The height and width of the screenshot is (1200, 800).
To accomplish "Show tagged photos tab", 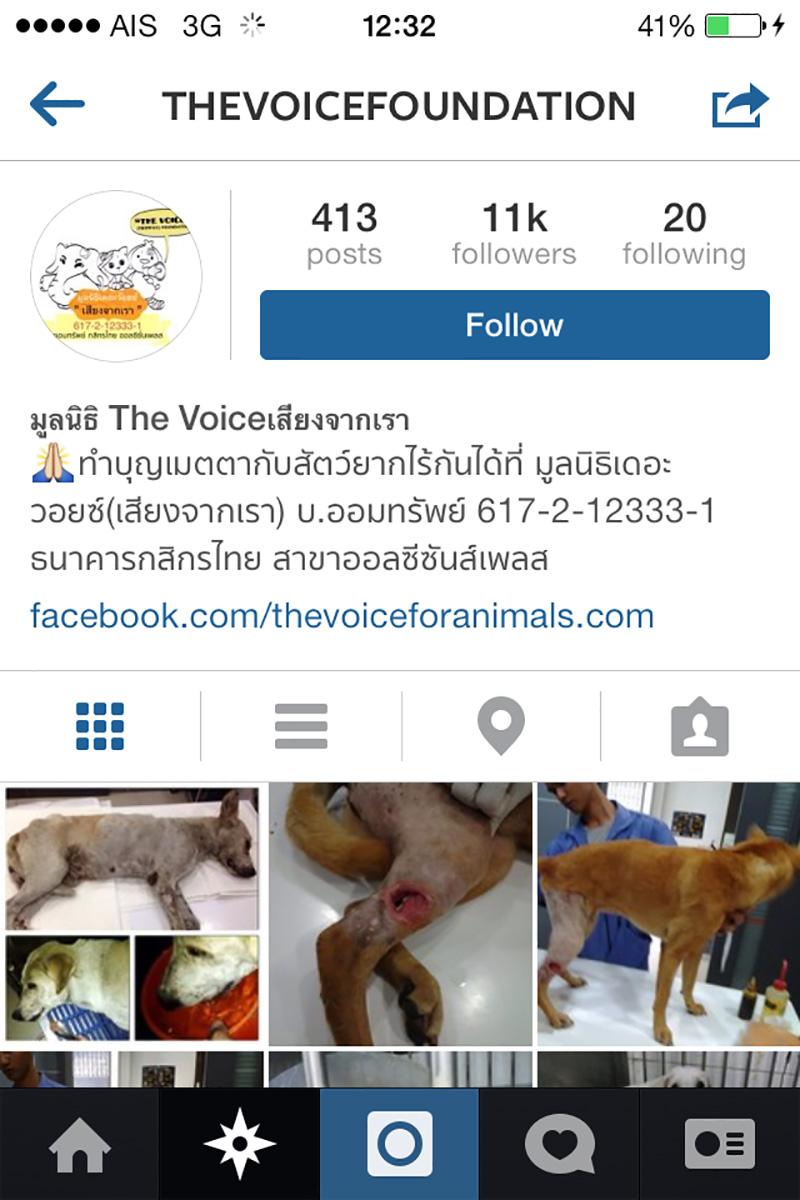I will (x=699, y=728).
